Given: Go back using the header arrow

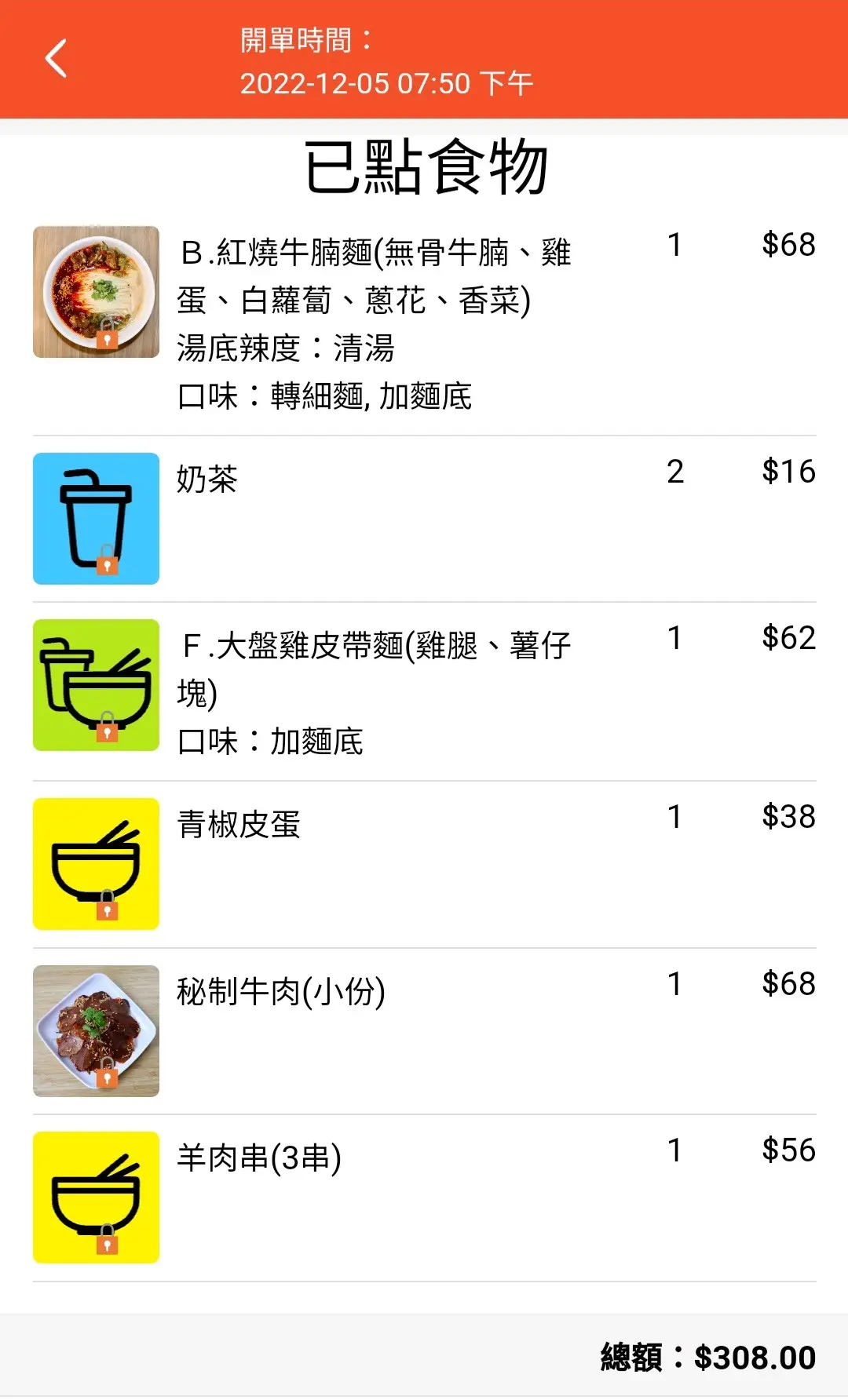Looking at the screenshot, I should click(56, 59).
